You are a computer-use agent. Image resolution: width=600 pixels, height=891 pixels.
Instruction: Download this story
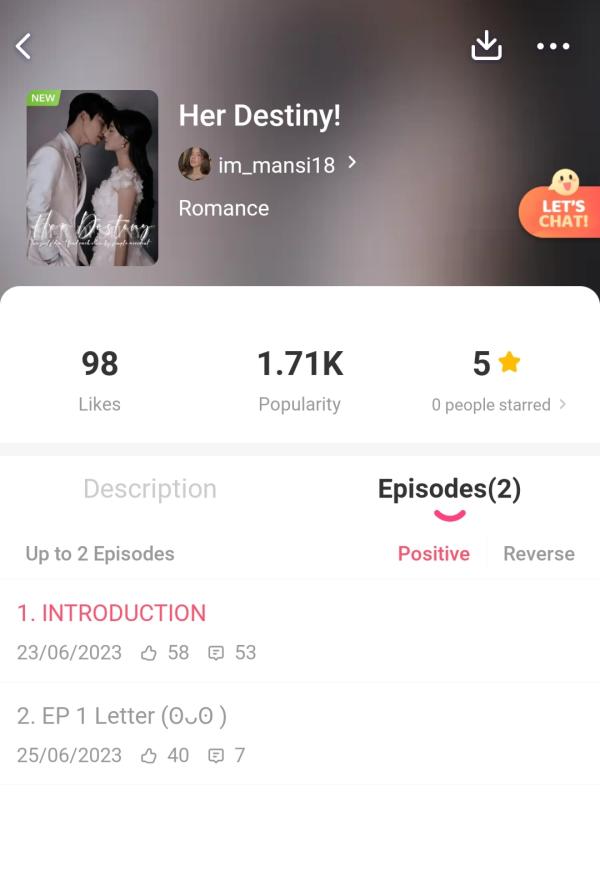coord(486,46)
